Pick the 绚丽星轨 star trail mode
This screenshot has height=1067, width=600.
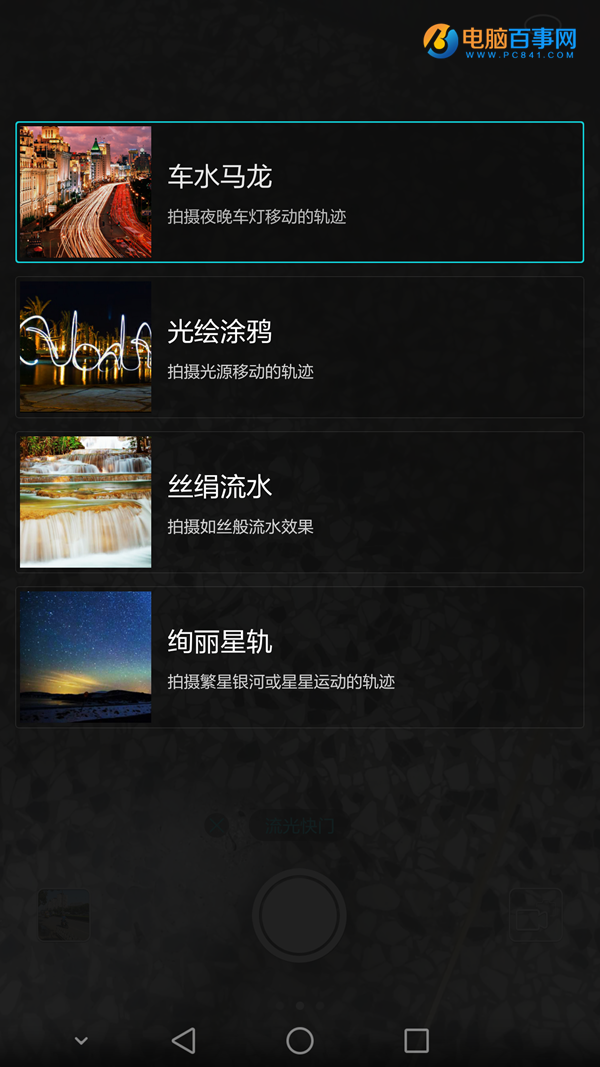(x=300, y=657)
